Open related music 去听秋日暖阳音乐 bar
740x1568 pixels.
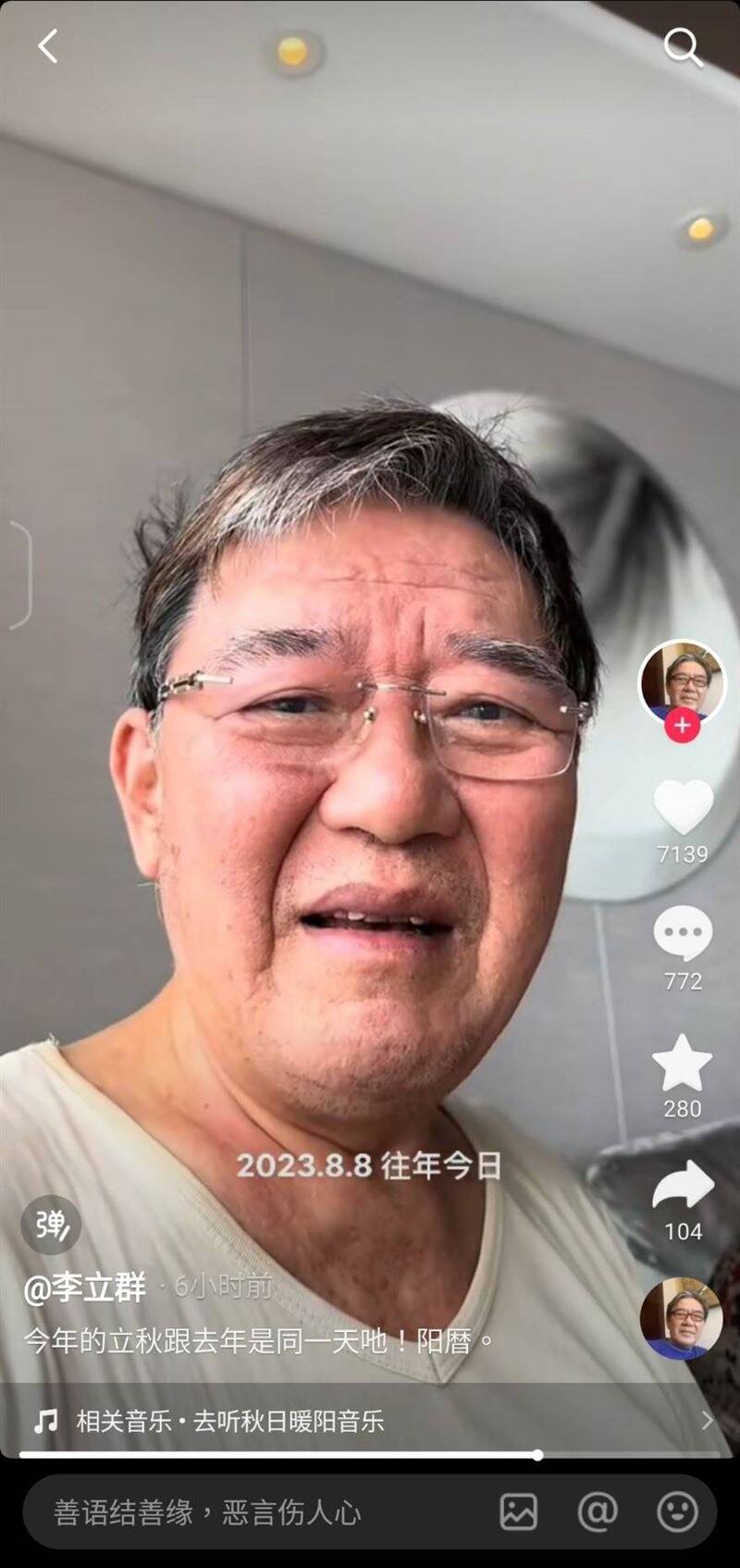(x=370, y=1421)
